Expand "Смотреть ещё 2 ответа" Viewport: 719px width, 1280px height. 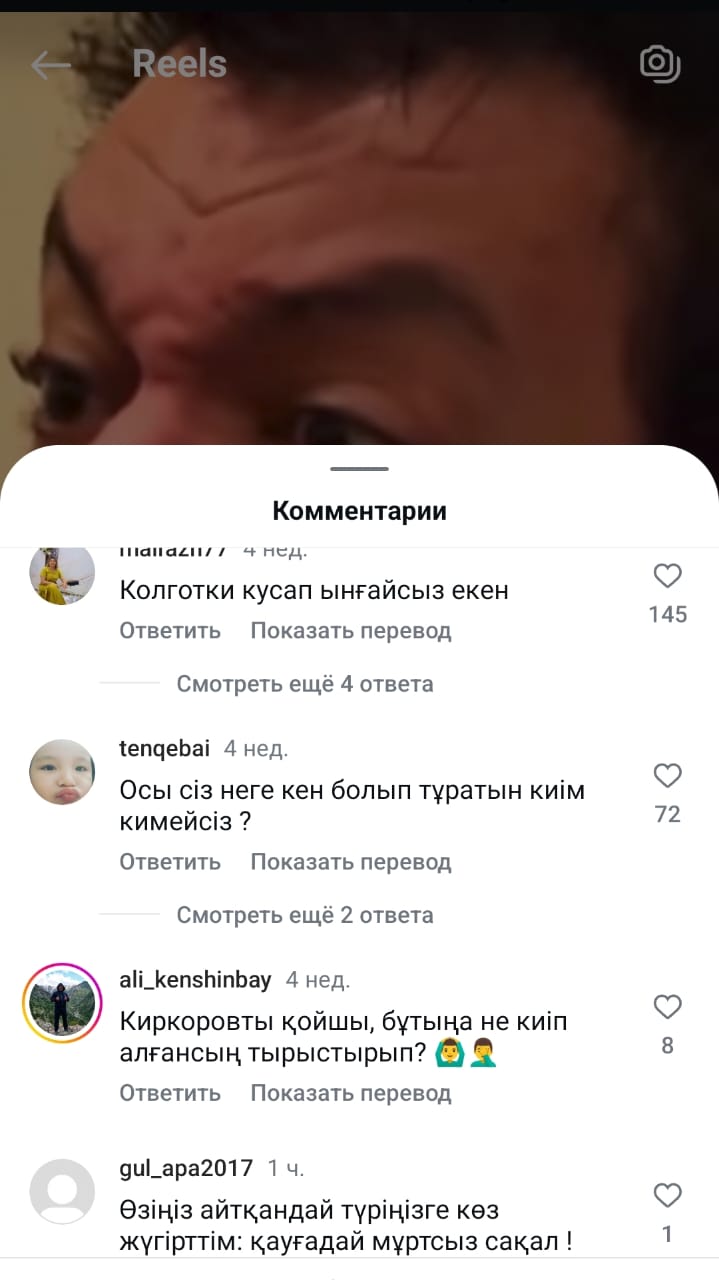305,915
